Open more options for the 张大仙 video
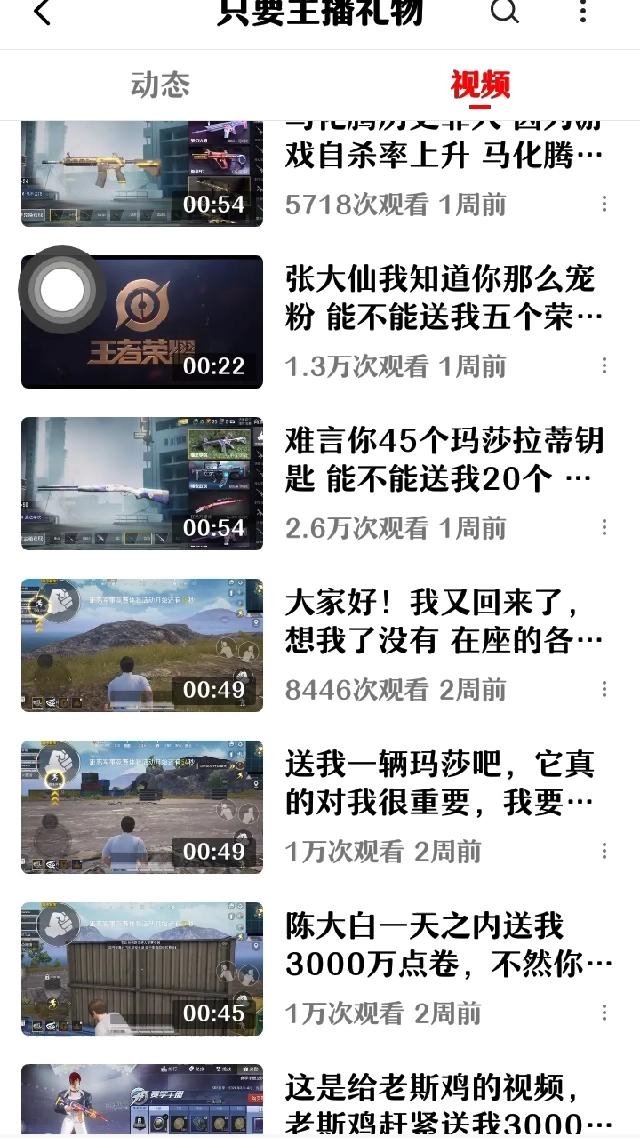Screen dimensions: 640x1138 coord(604,366)
